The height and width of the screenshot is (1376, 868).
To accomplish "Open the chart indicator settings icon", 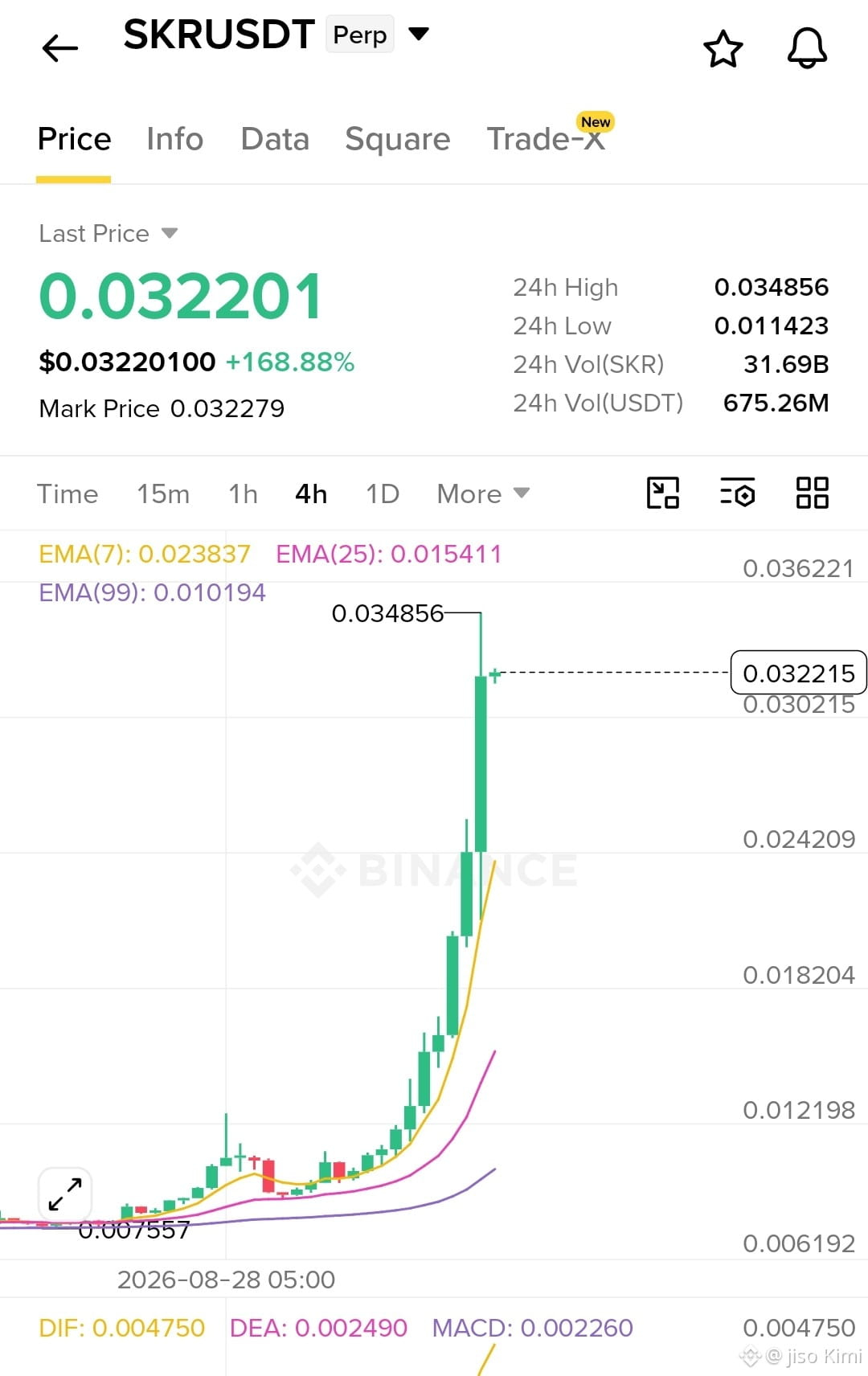I will point(737,493).
